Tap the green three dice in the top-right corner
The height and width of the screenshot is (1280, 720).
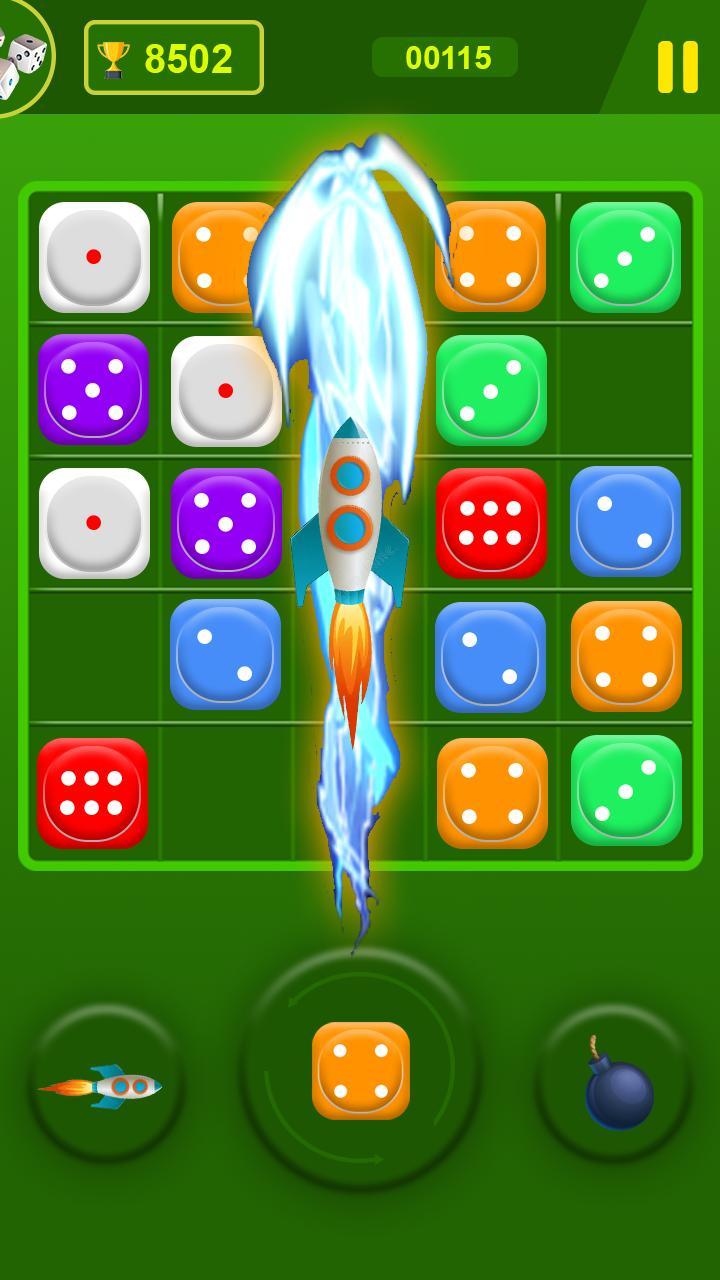[625, 257]
